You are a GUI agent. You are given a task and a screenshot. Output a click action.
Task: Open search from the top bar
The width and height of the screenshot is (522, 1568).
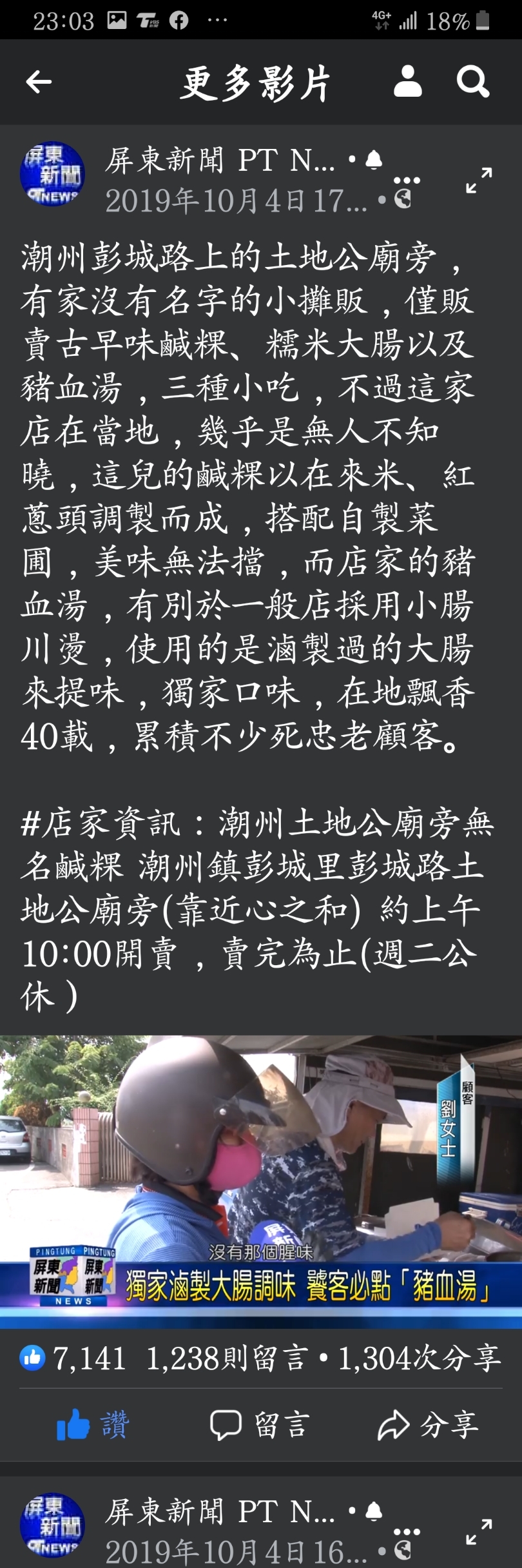point(472,82)
